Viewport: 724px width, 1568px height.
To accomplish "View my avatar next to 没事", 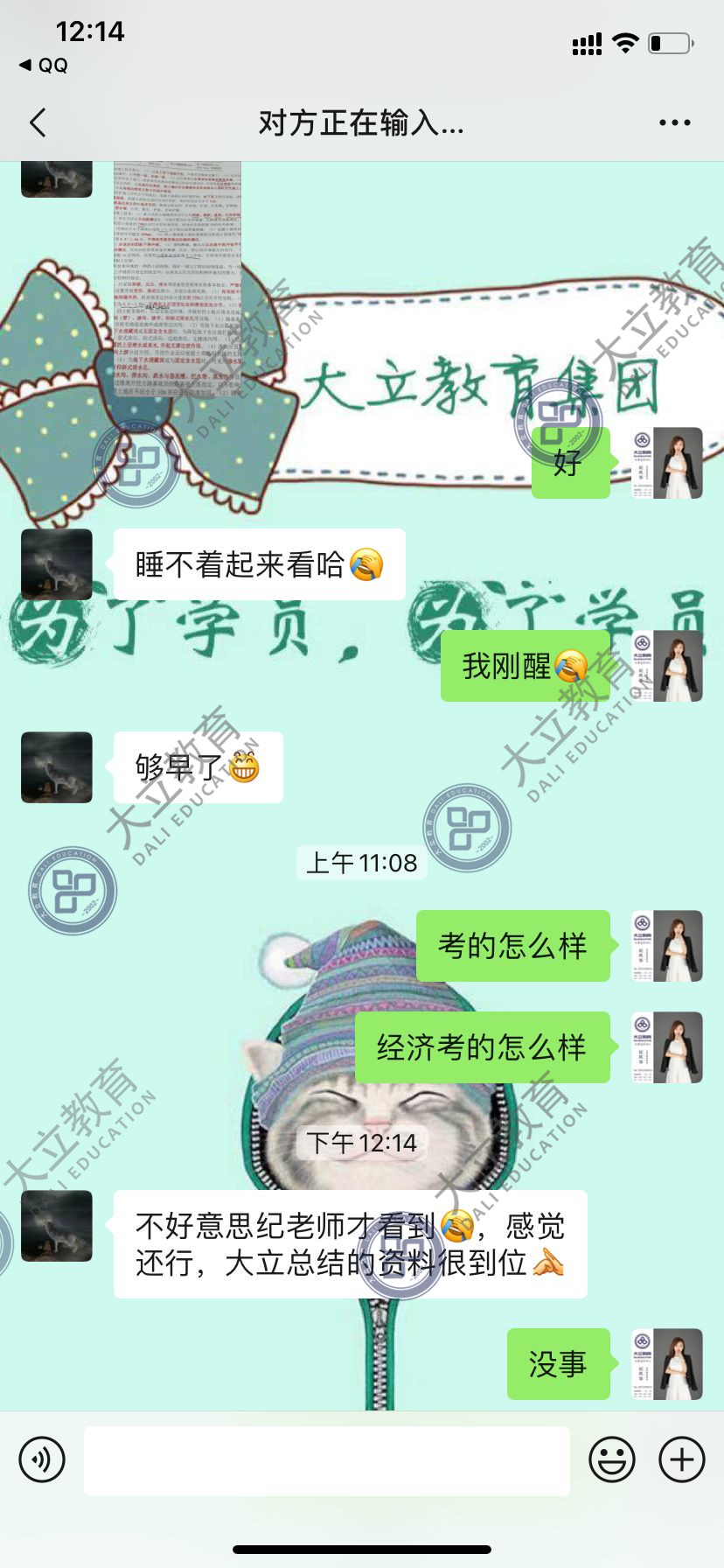I will [667, 1364].
